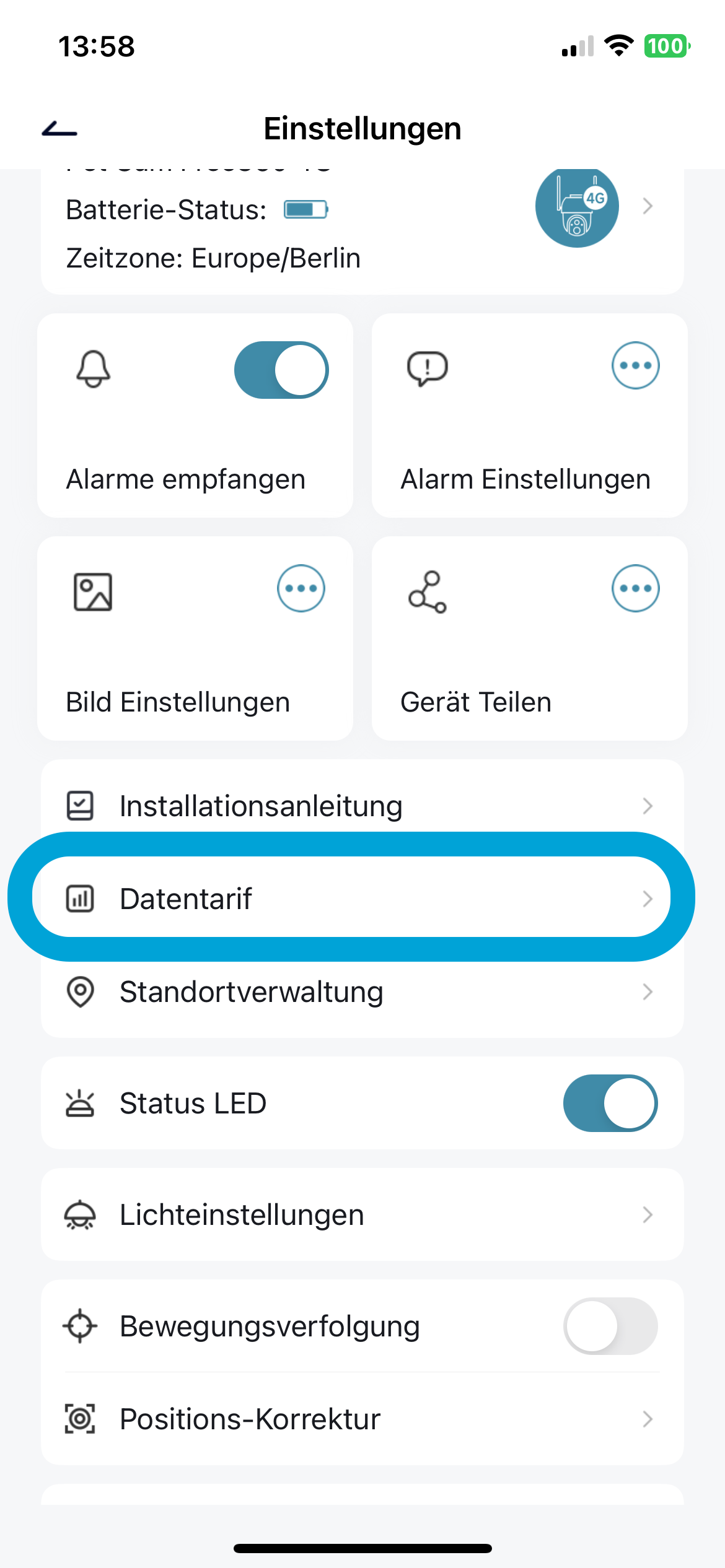Open Bild Einstellungen options
The height and width of the screenshot is (1568, 725).
(301, 588)
